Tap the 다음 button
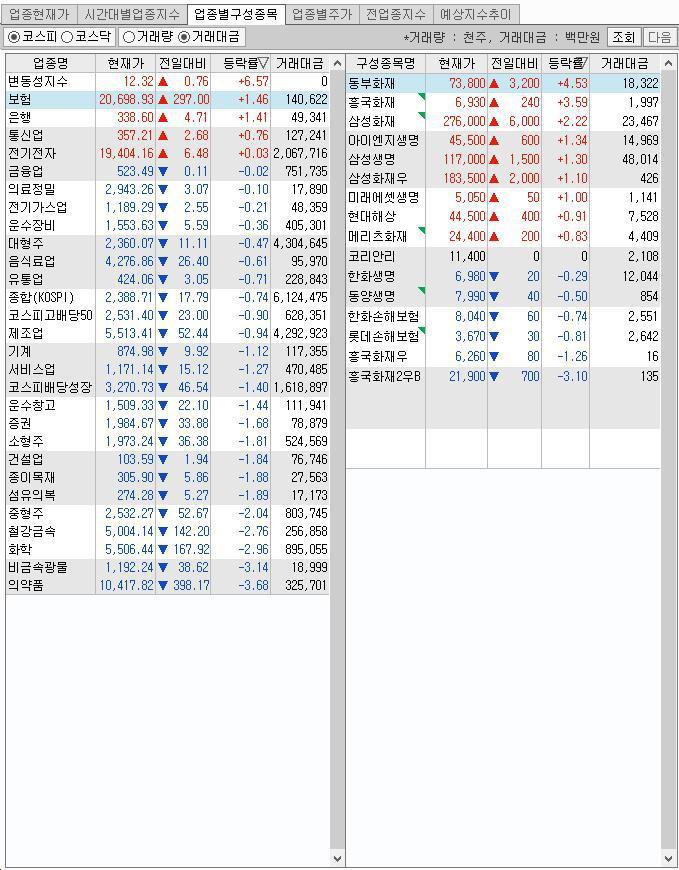The image size is (679, 870). (660, 37)
